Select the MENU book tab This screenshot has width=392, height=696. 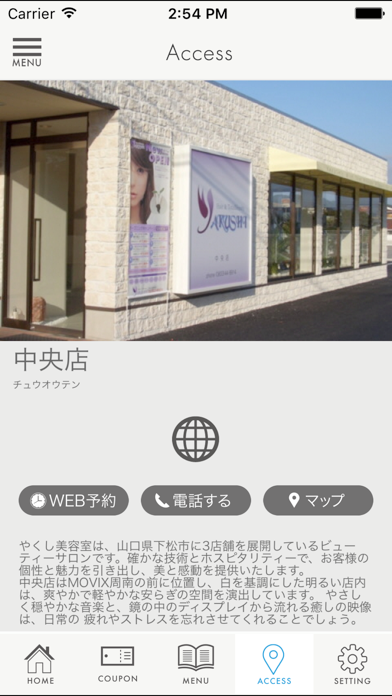pyautogui.click(x=196, y=664)
